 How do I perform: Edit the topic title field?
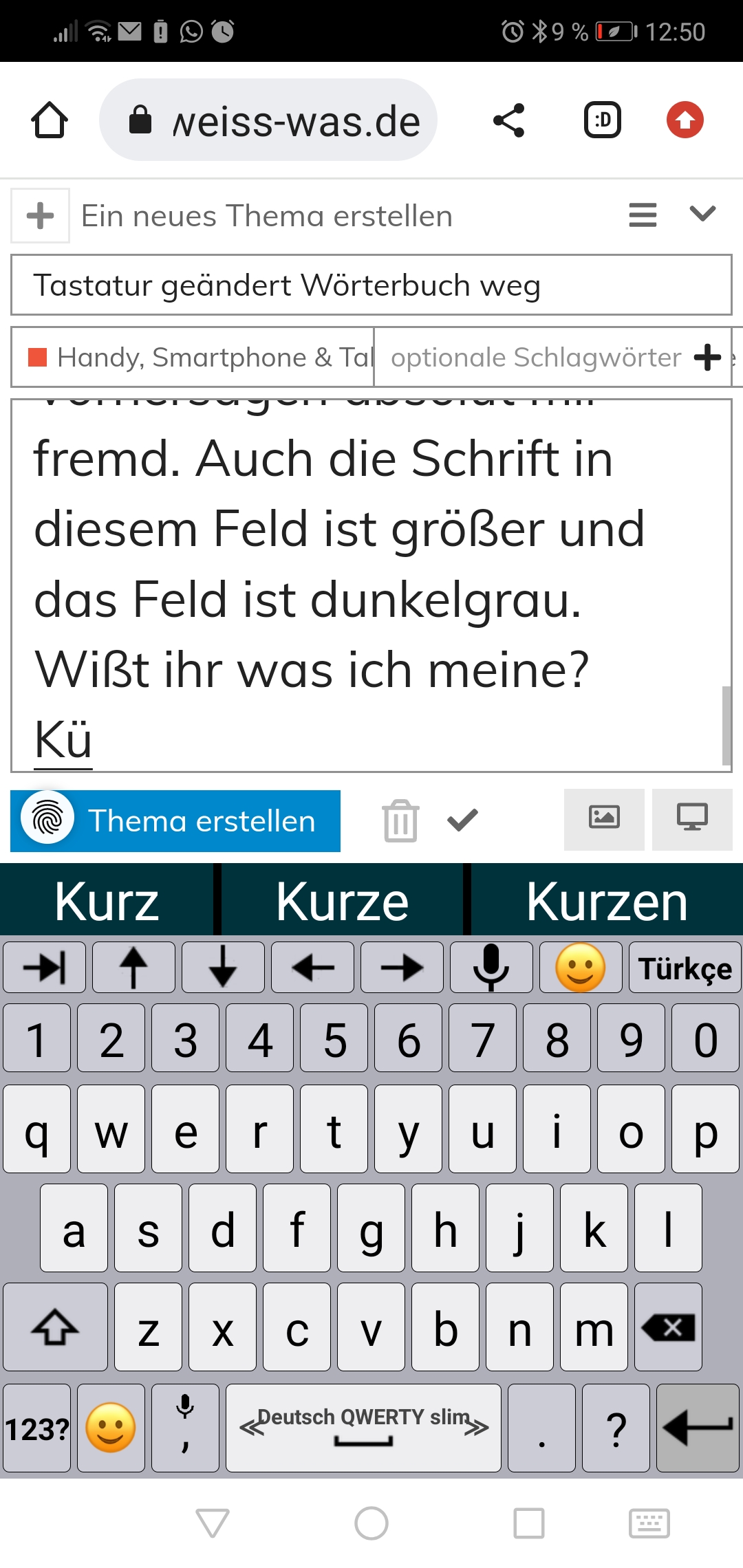point(371,285)
